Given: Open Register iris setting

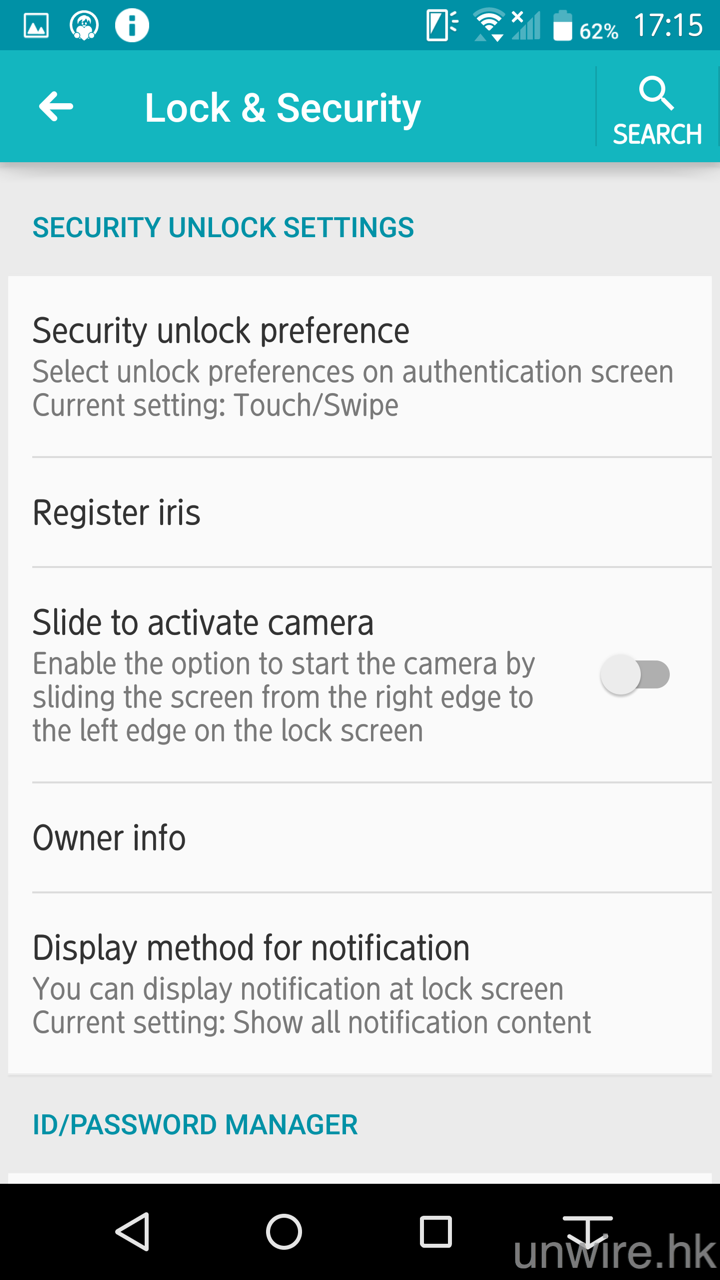Looking at the screenshot, I should click(x=360, y=513).
